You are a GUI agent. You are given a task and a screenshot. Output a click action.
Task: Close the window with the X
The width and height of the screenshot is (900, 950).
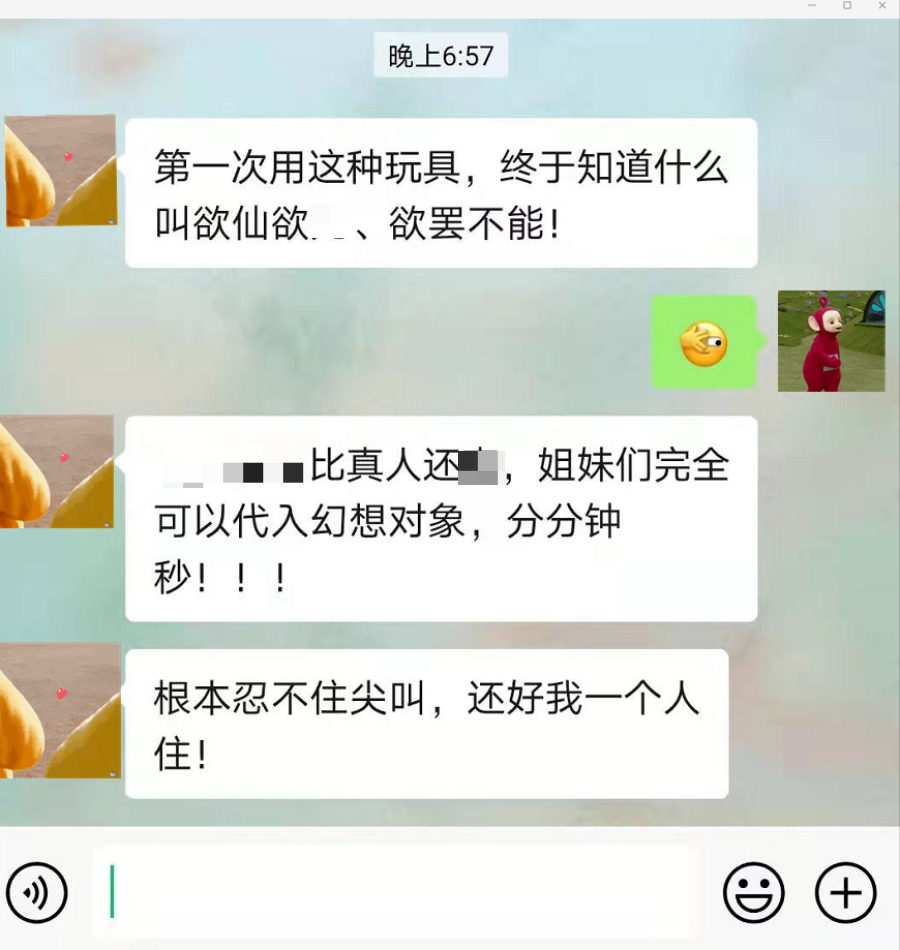click(x=882, y=6)
